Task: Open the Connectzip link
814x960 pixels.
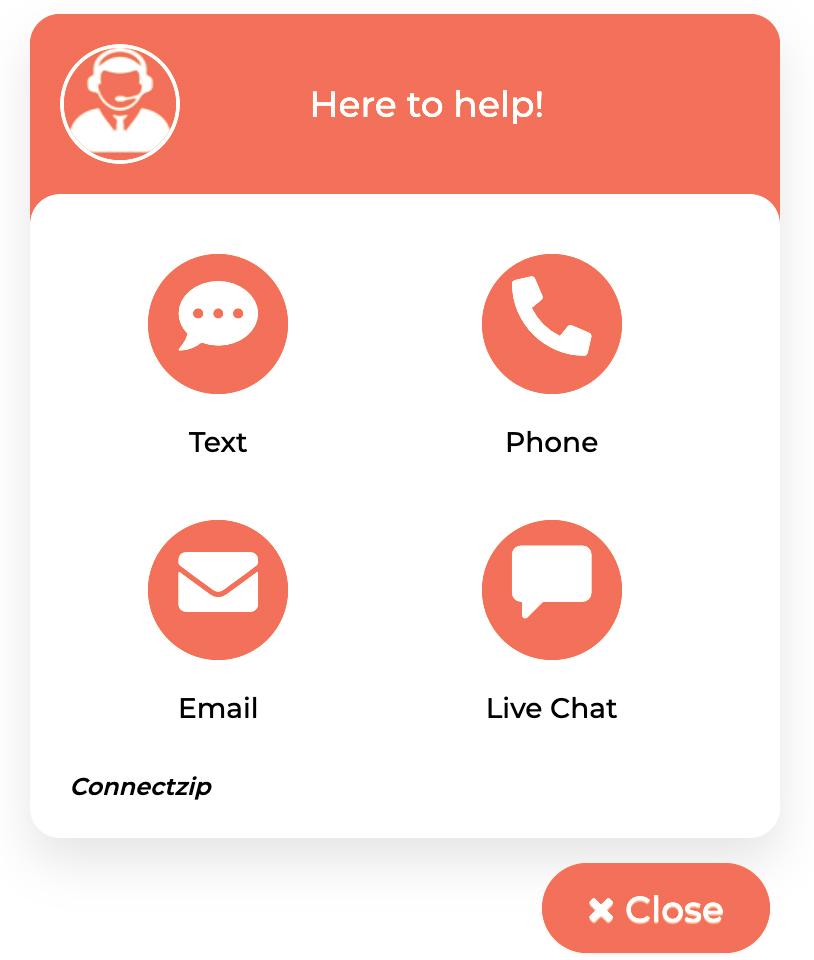Action: (x=141, y=787)
